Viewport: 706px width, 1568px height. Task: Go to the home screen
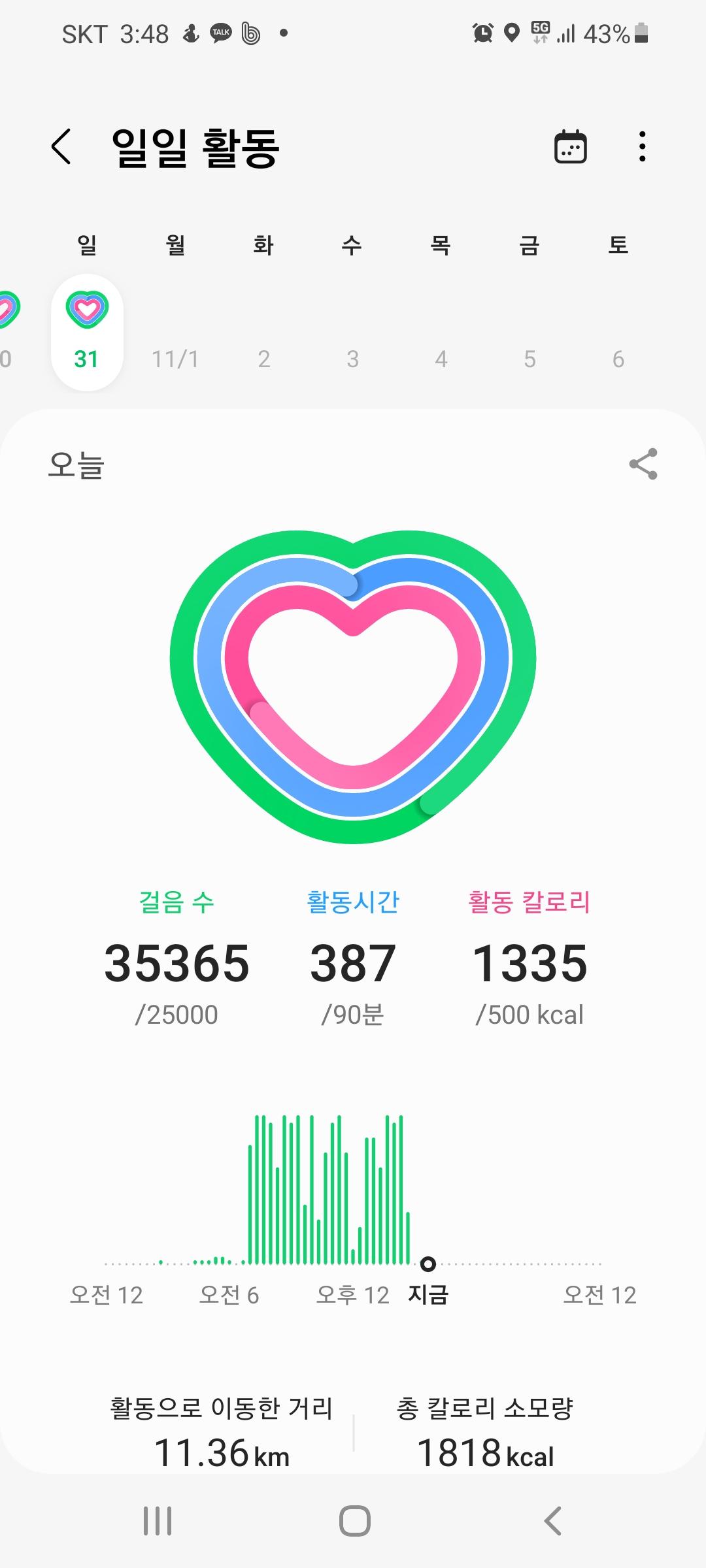pos(354,1521)
